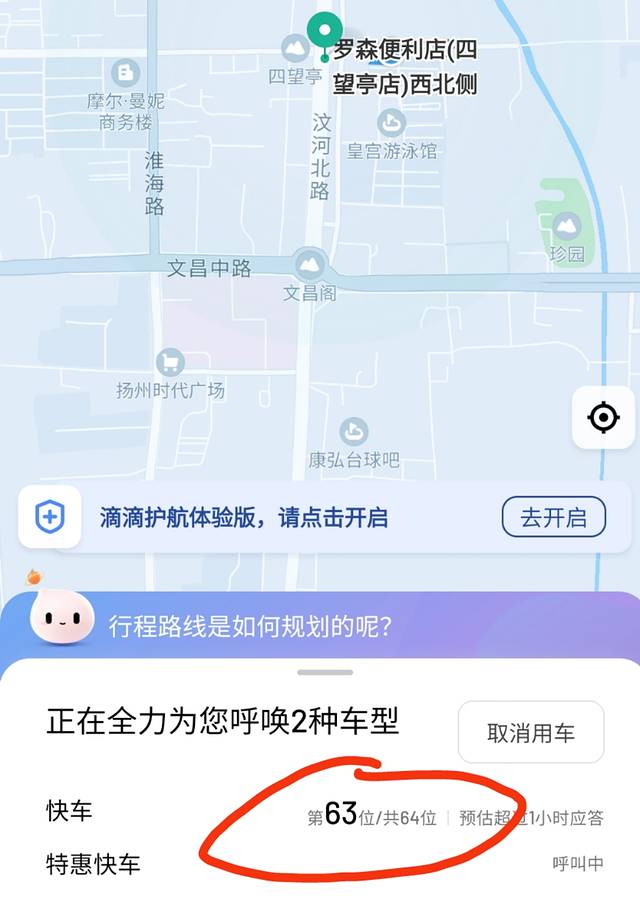Image resolution: width=640 pixels, height=904 pixels.
Task: Recenter the map on my location
Action: (x=604, y=417)
